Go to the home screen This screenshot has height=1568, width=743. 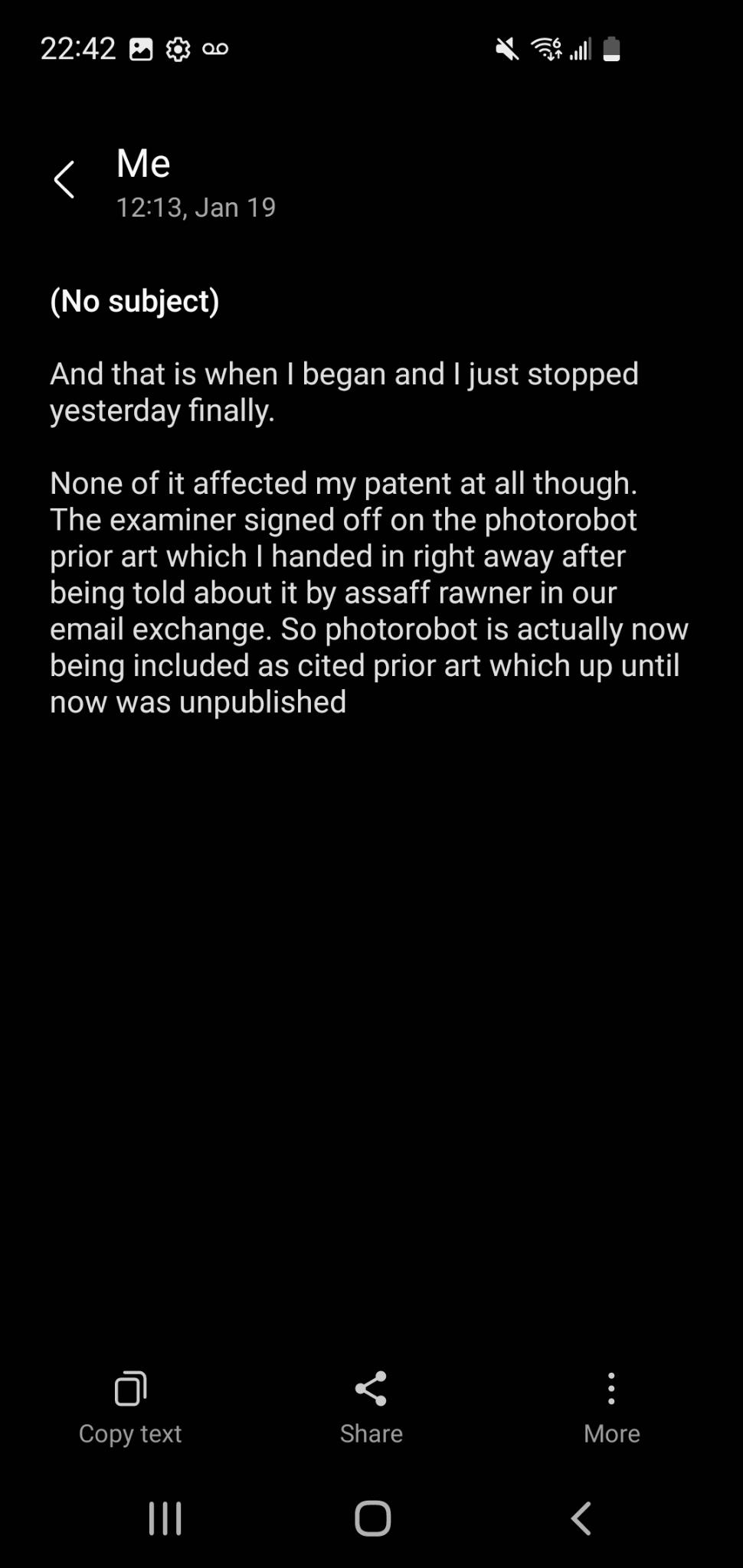[373, 1518]
